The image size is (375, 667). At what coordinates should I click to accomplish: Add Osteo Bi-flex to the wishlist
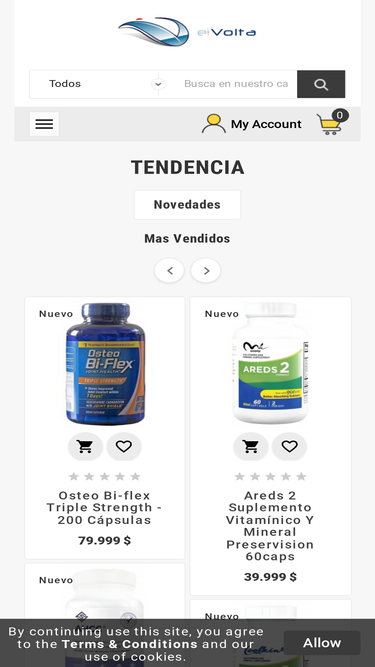pos(124,446)
